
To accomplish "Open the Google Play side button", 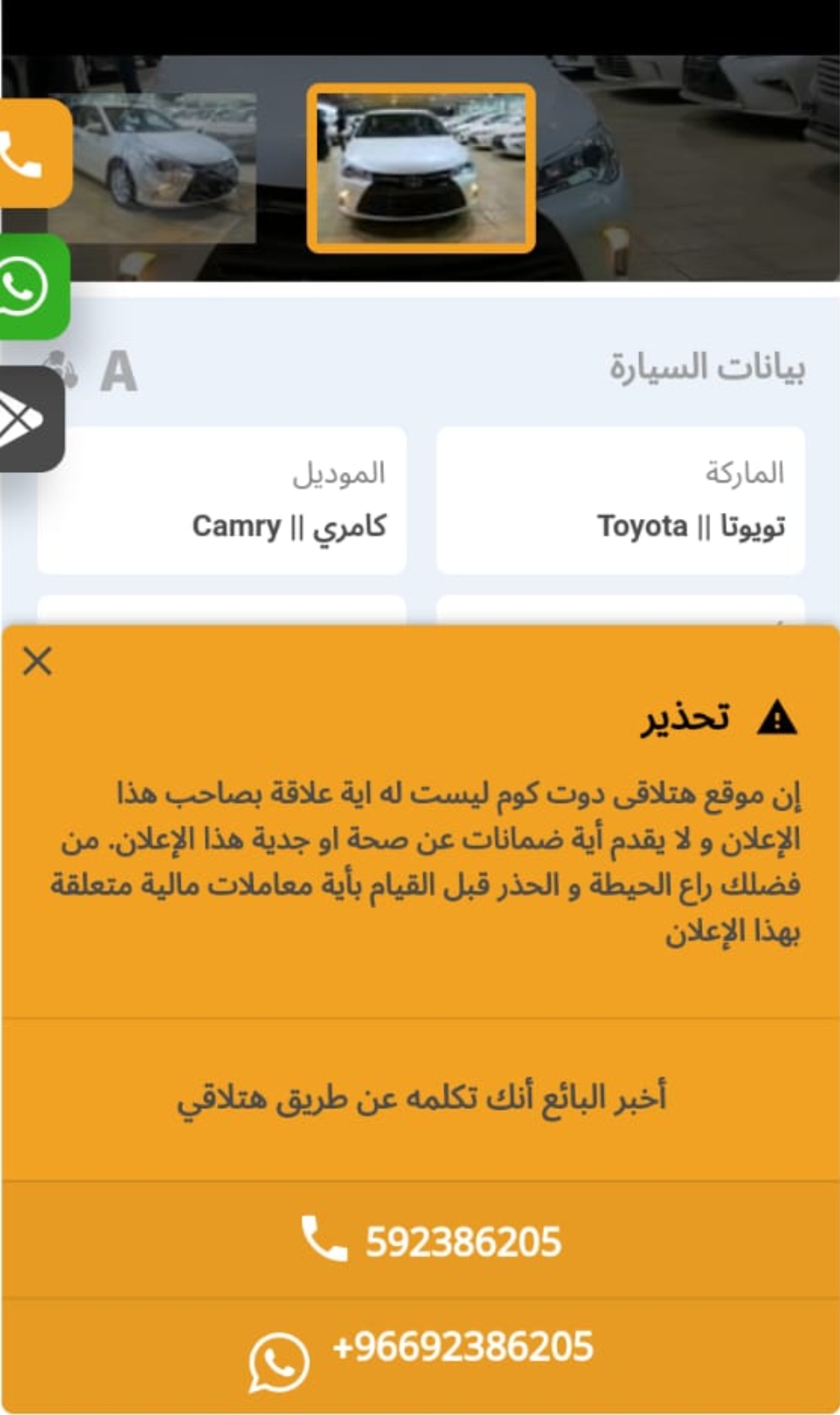I will coord(31,419).
